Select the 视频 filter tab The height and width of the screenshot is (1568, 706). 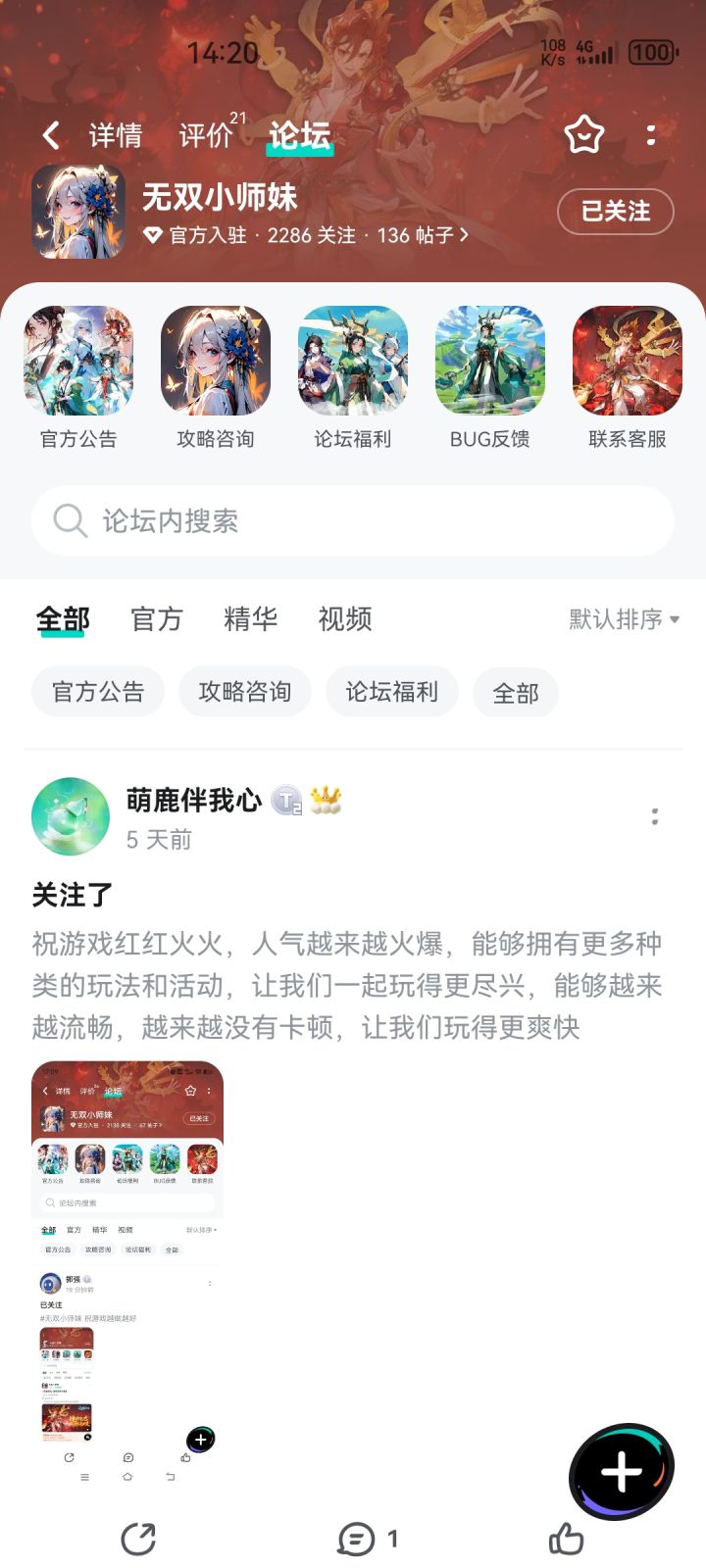pos(345,619)
